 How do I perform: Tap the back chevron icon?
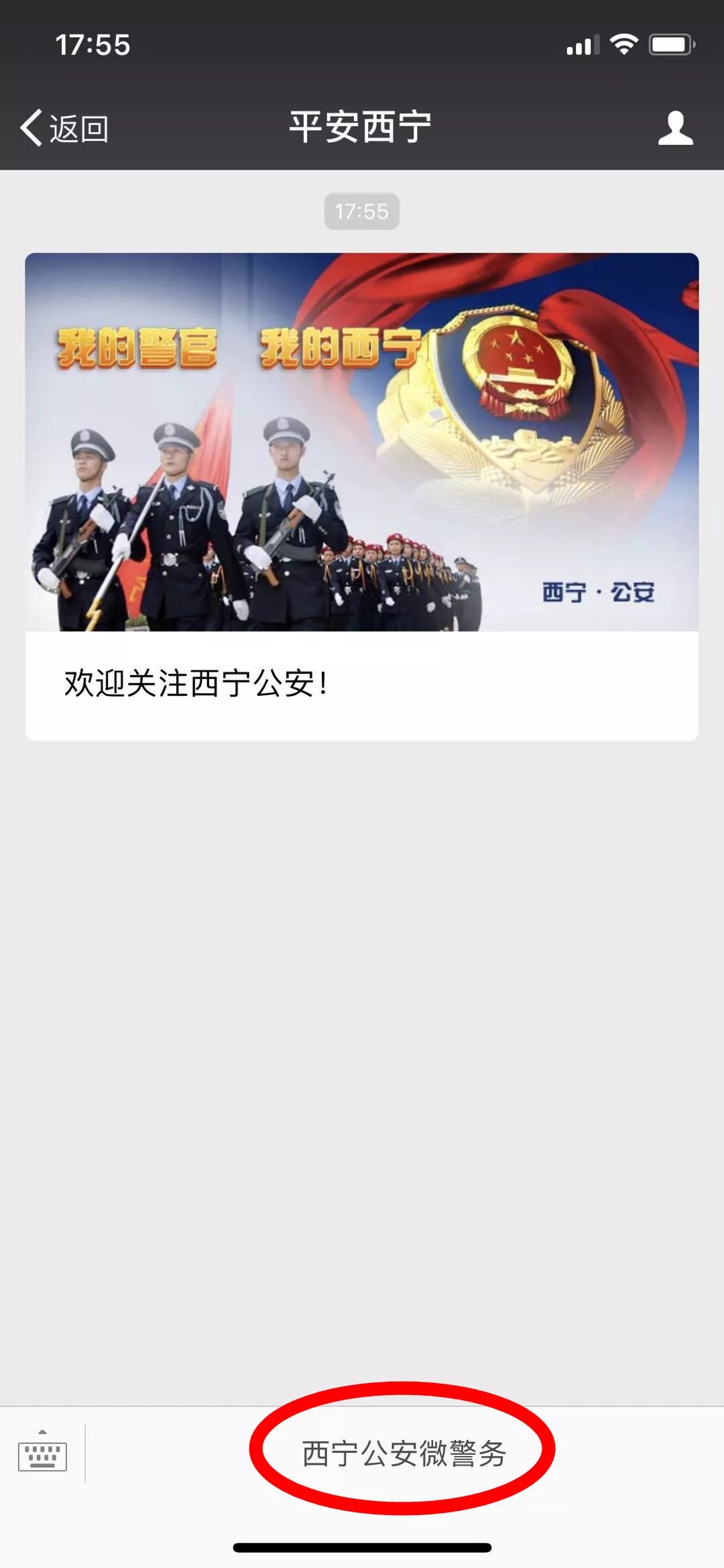[30, 126]
